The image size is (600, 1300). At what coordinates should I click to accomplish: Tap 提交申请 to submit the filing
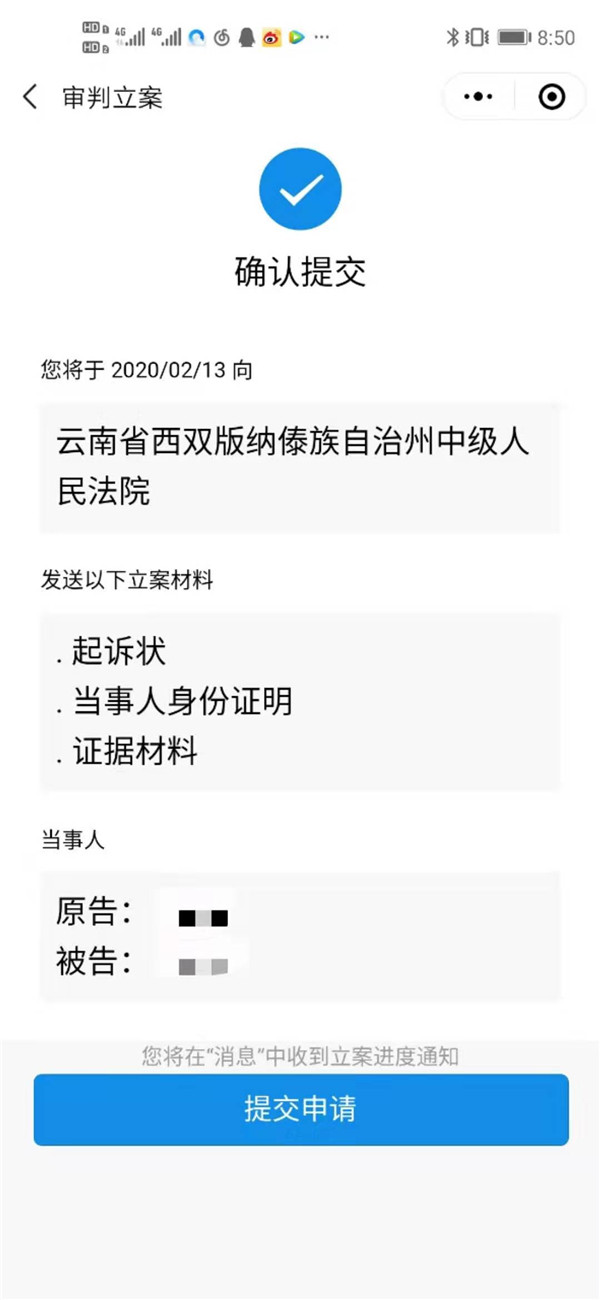coord(301,1109)
